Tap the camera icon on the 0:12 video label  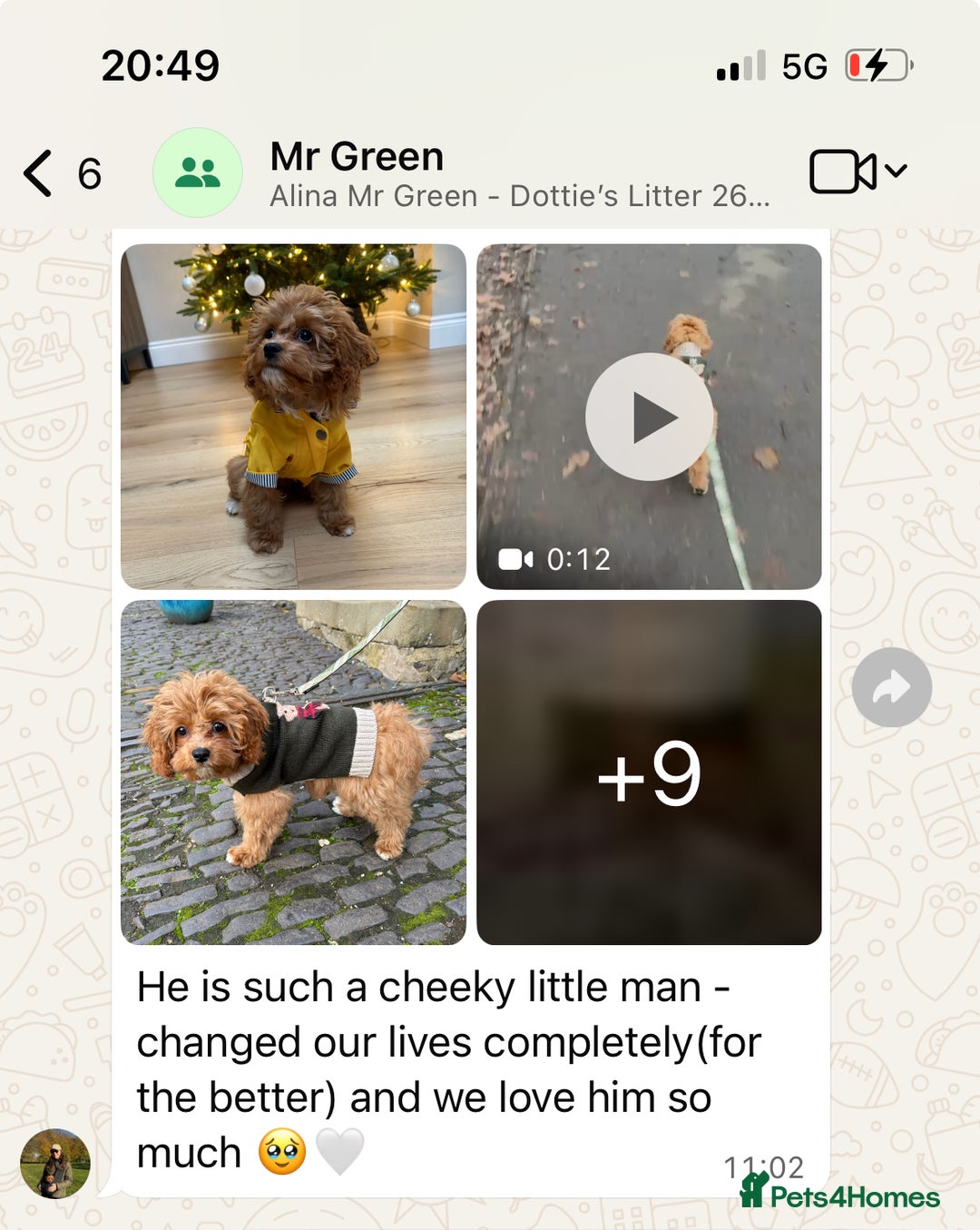pyautogui.click(x=515, y=559)
